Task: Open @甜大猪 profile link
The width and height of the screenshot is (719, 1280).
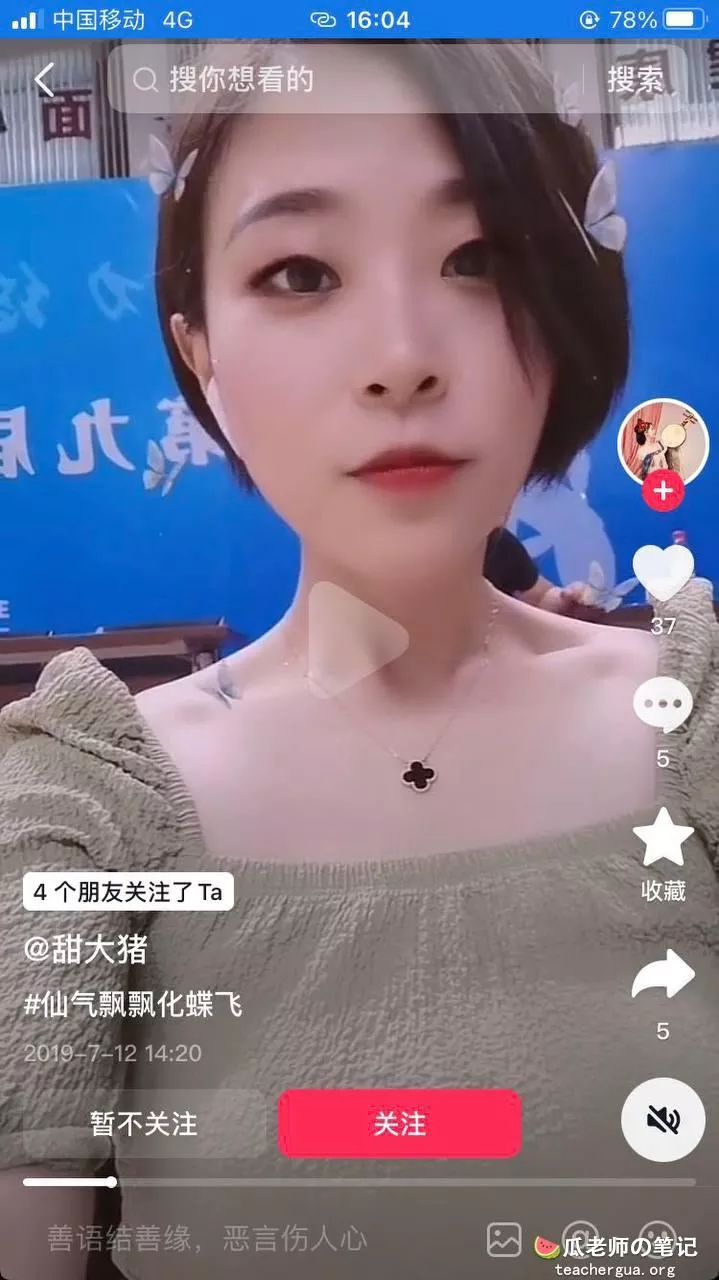Action: tap(86, 948)
